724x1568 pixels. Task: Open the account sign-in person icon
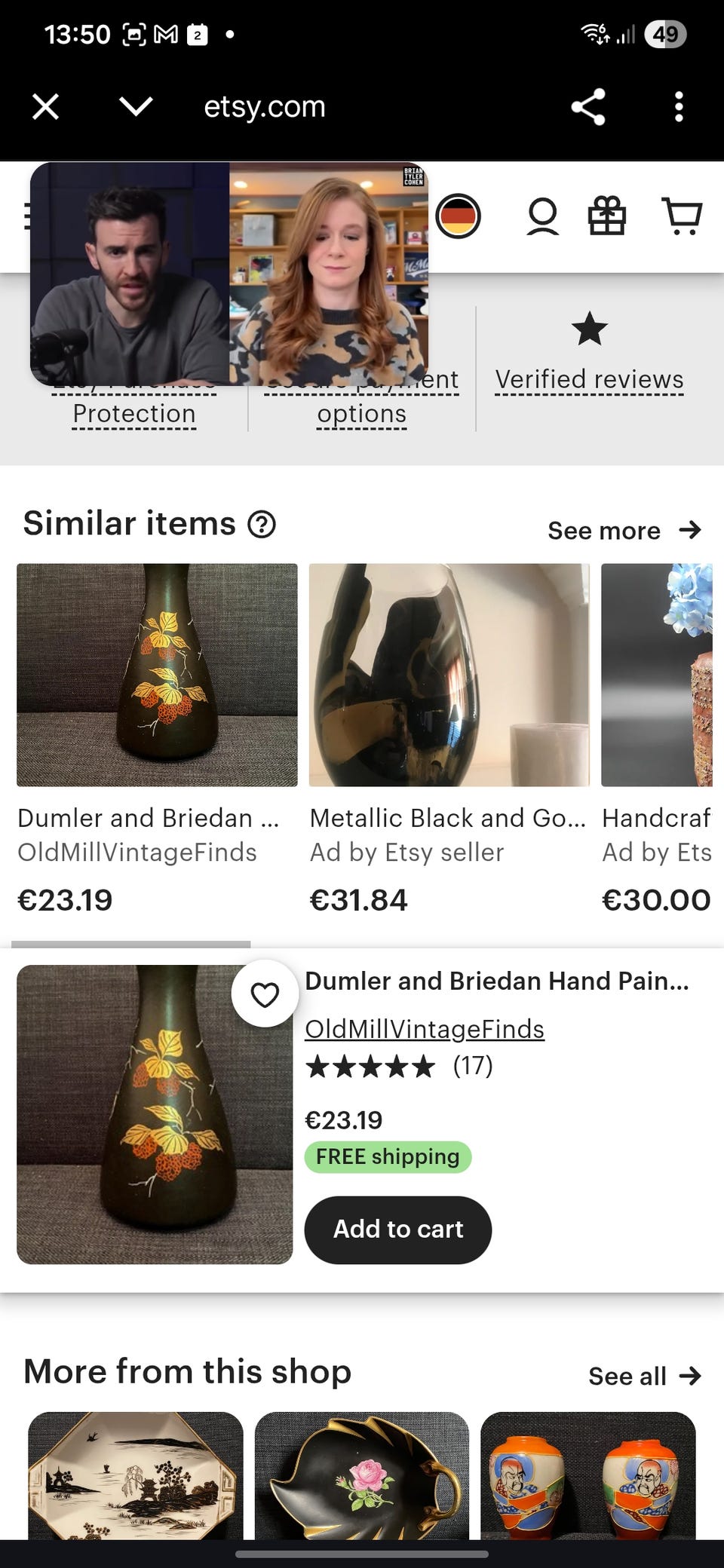(542, 218)
